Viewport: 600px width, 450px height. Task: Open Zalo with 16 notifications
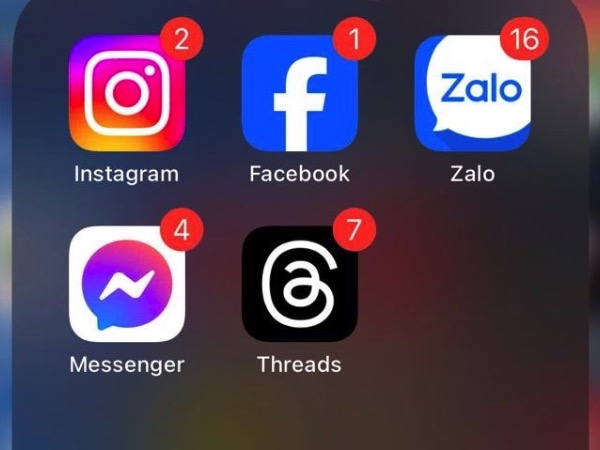(x=472, y=93)
